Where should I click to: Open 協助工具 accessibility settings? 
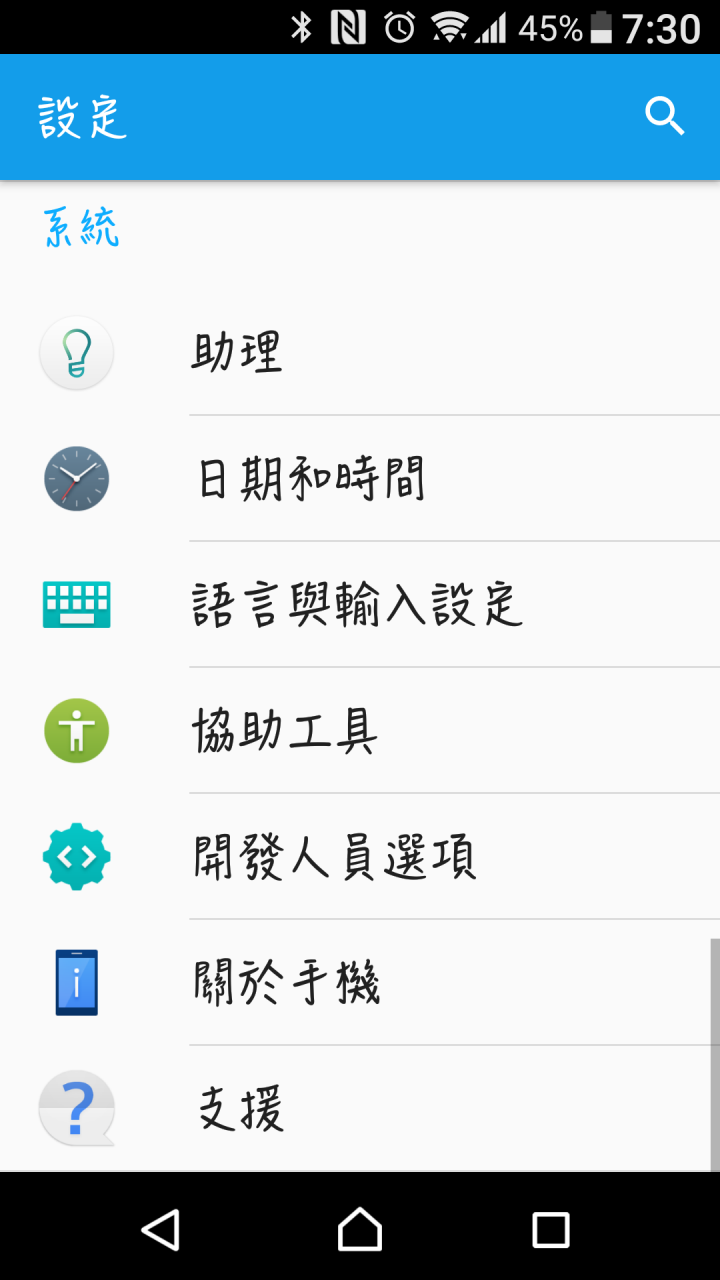click(360, 731)
